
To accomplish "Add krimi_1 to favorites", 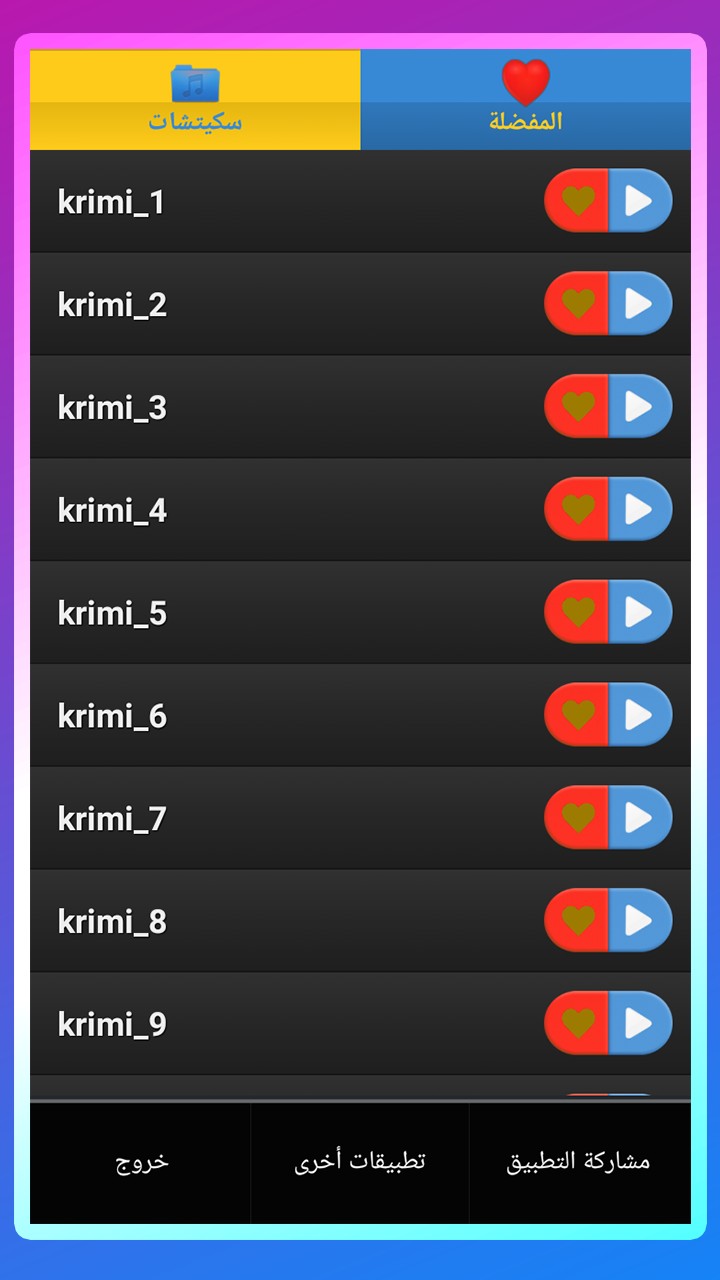I will click(x=577, y=201).
